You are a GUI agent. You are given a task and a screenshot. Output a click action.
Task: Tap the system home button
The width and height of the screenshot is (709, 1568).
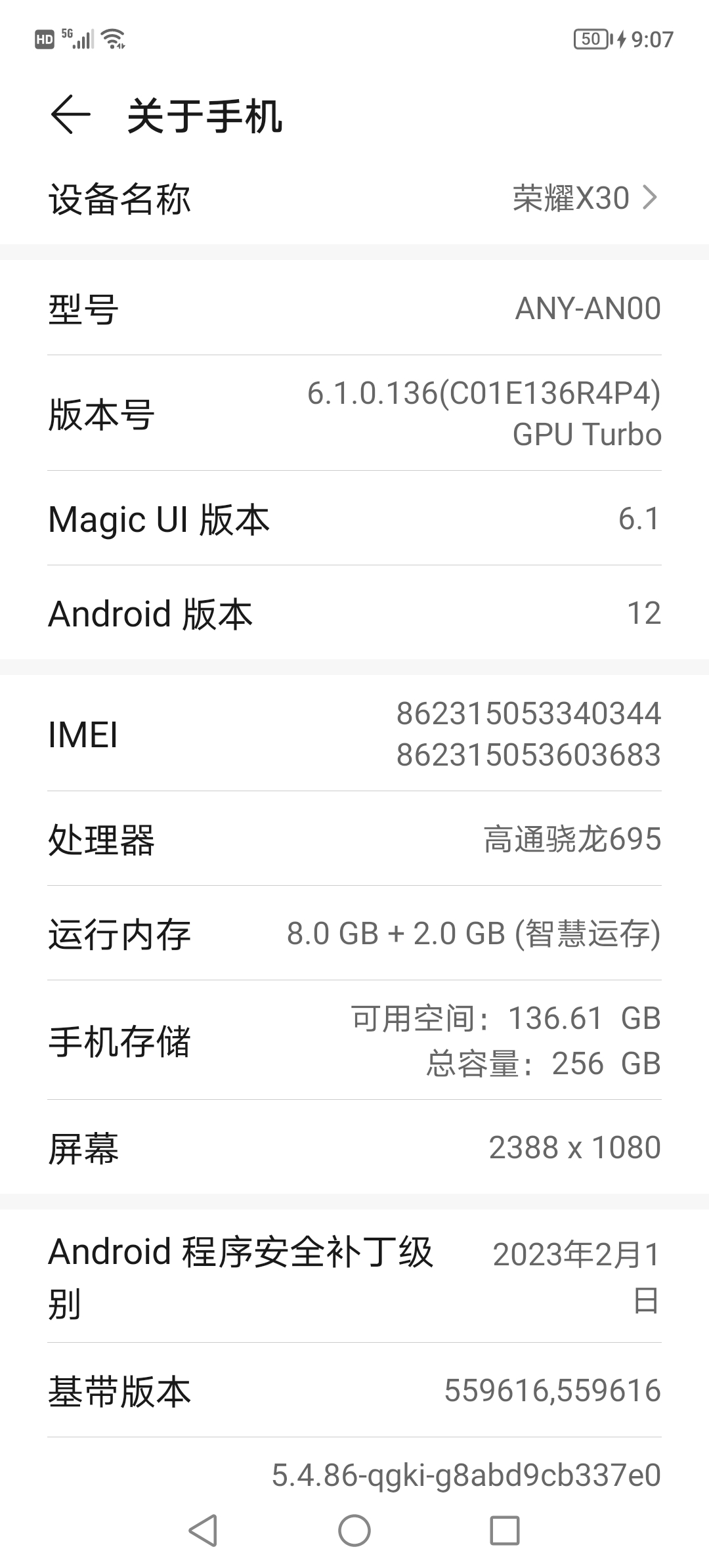[354, 1531]
